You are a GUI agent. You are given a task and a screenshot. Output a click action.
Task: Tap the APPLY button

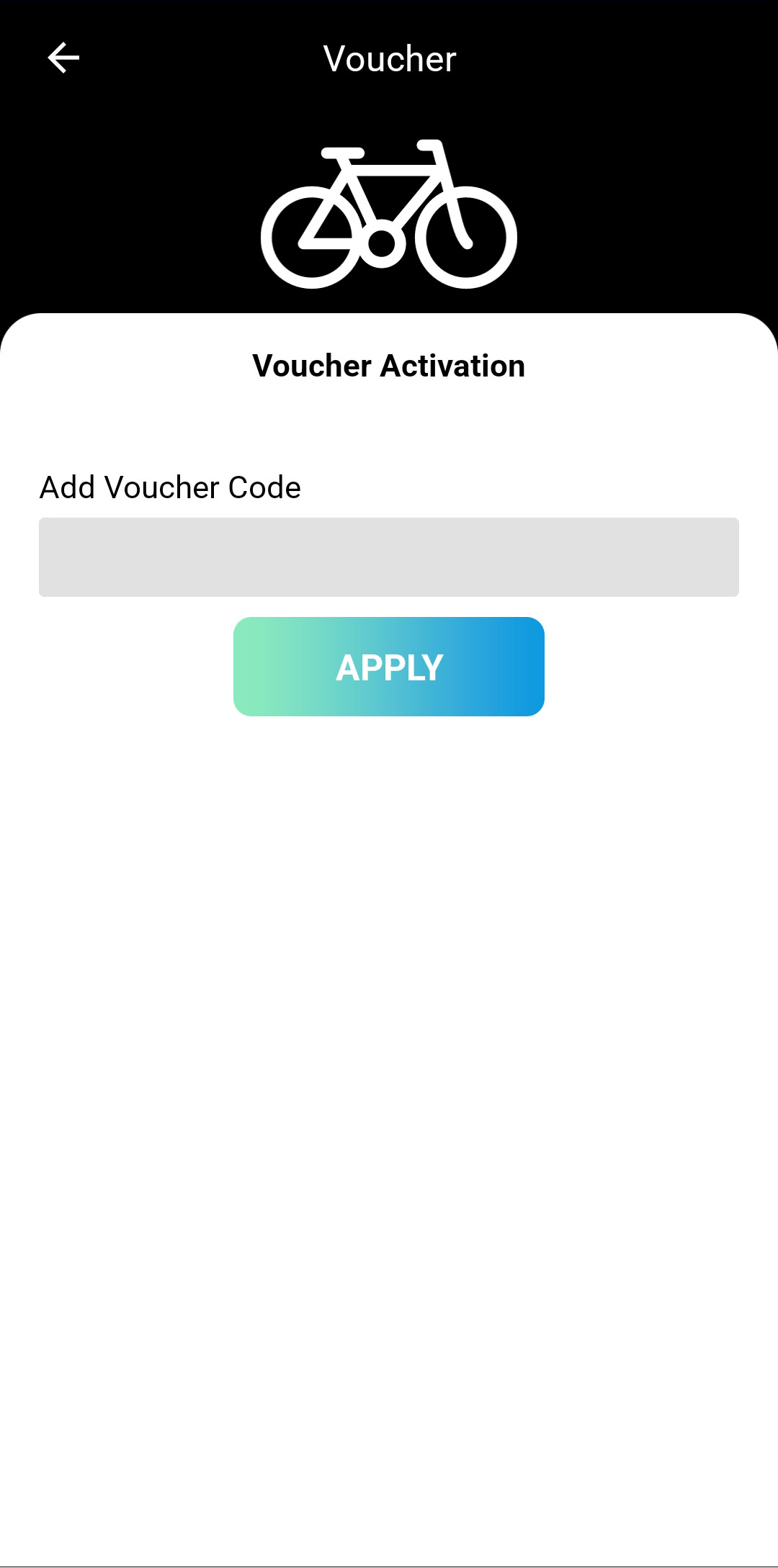click(x=389, y=667)
